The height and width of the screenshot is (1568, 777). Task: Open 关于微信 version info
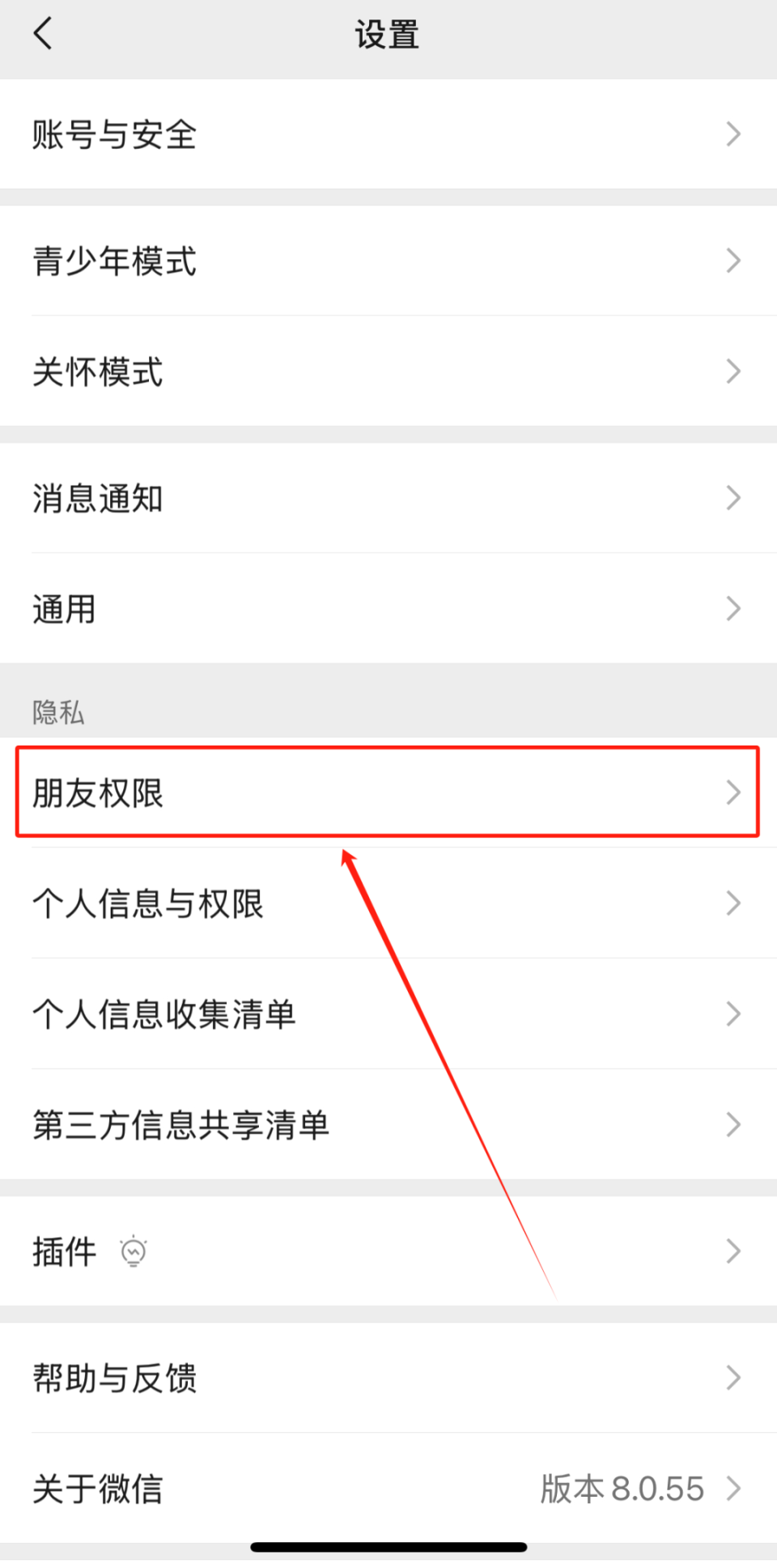click(388, 1489)
